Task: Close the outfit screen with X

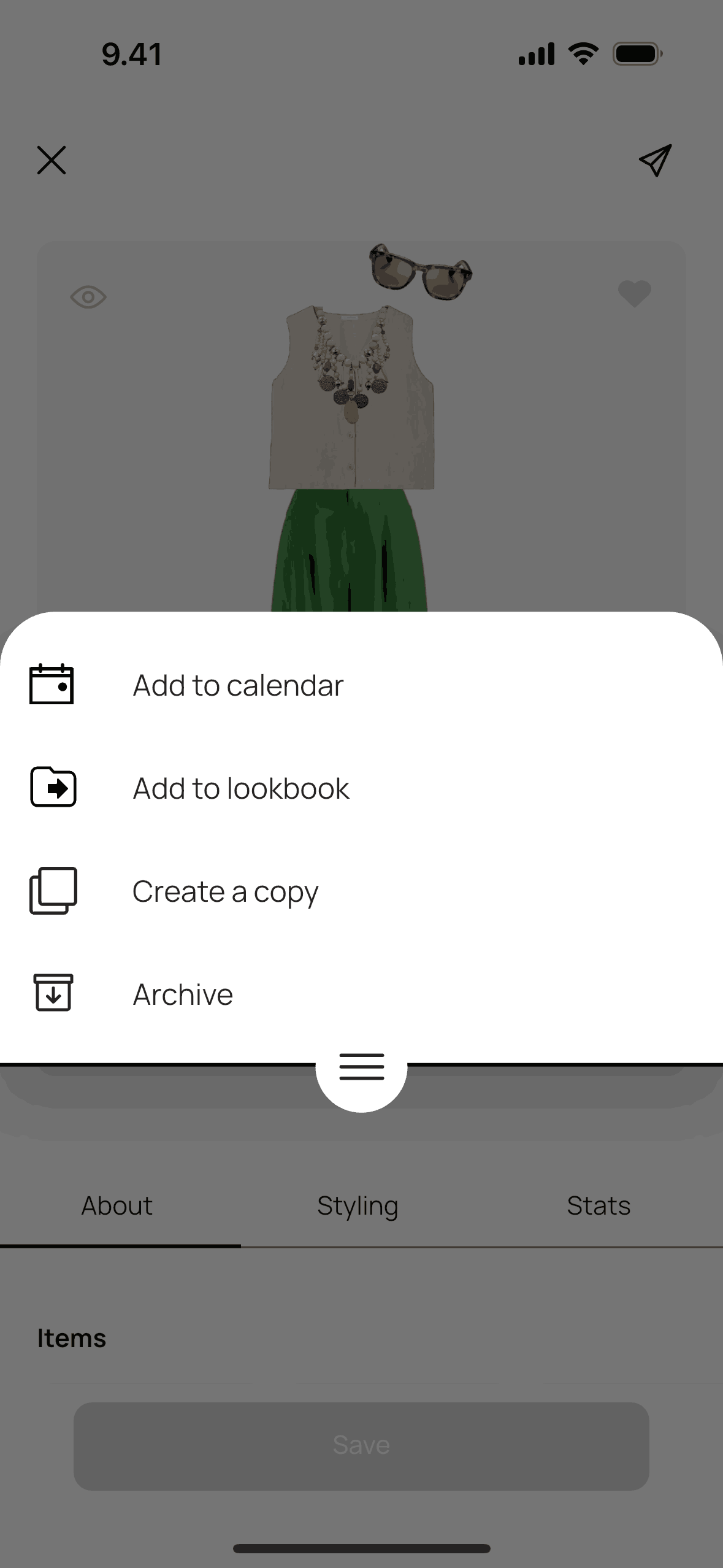Action: pos(52,160)
